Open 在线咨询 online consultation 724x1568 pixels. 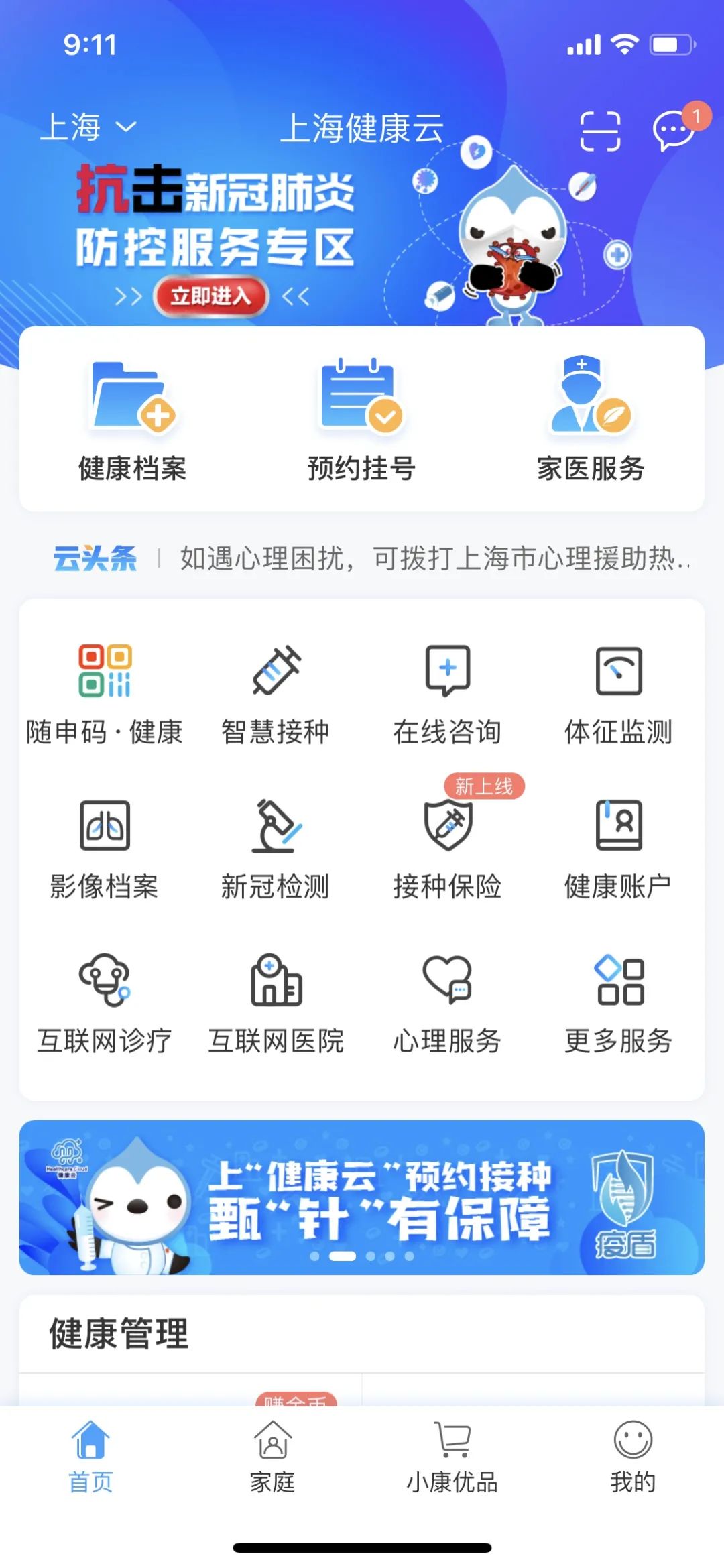pos(447,695)
